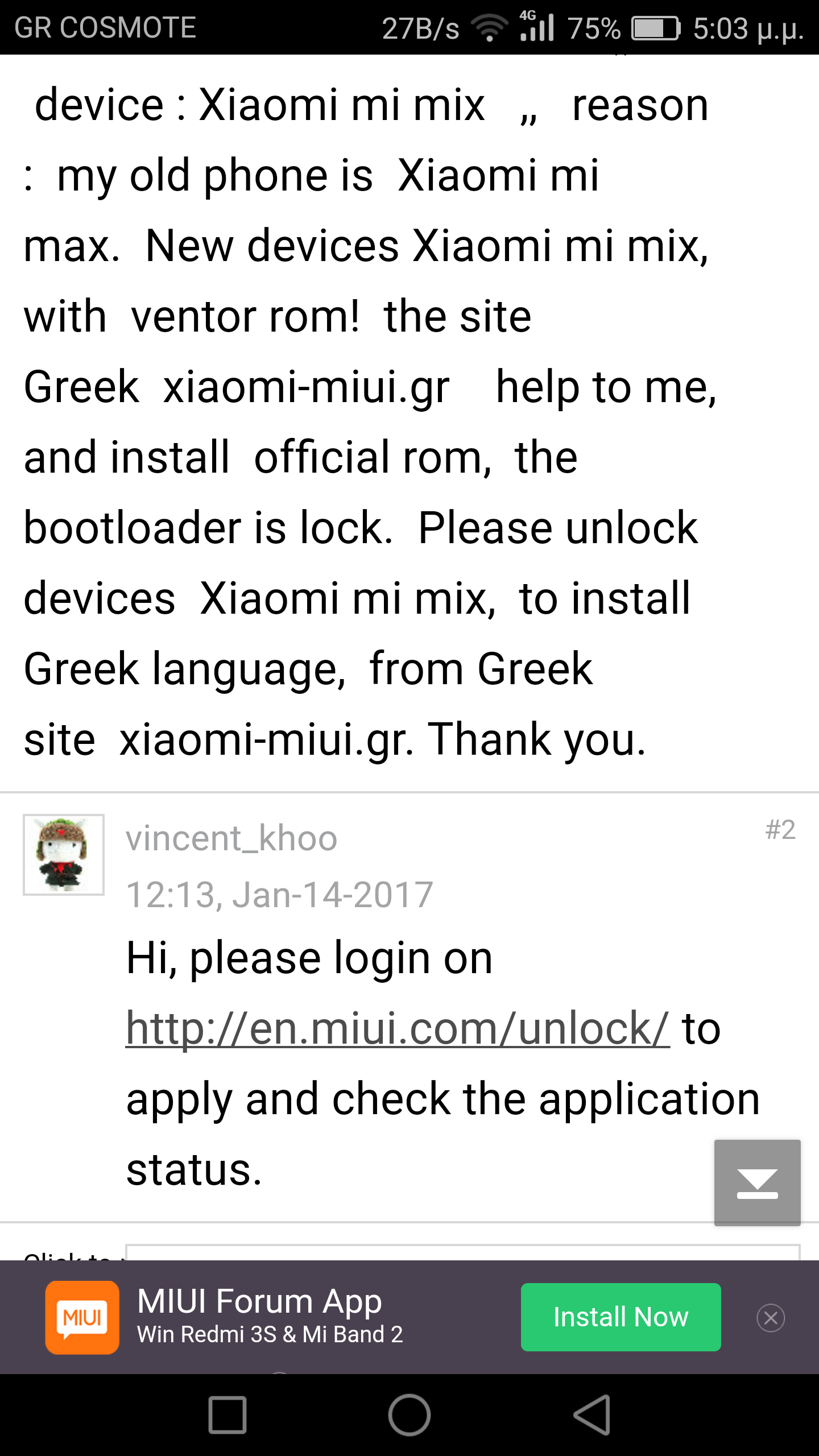Open vincent_khoo's username
Viewport: 819px width, 1456px height.
tap(231, 838)
